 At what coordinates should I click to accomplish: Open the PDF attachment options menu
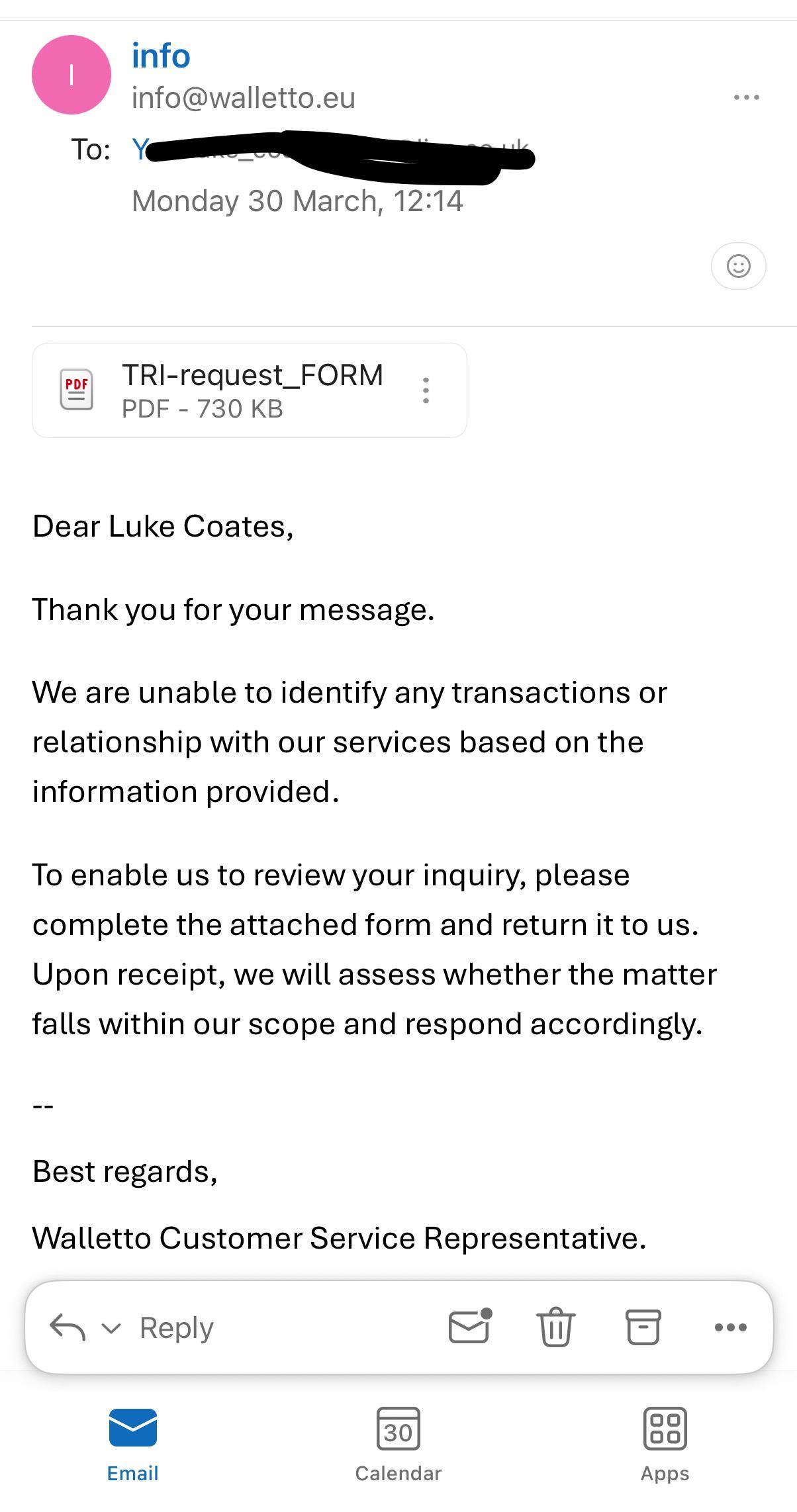(x=426, y=390)
